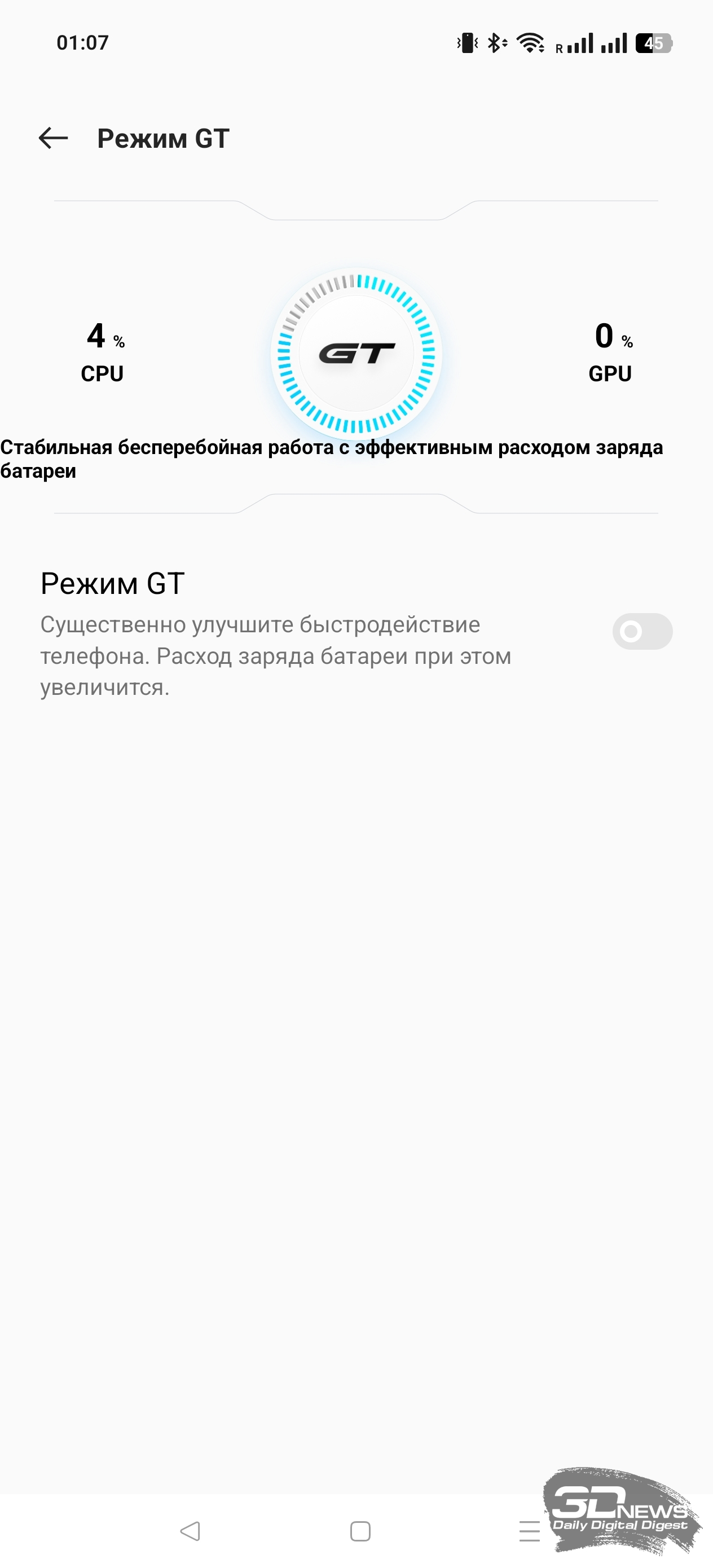Tap the system back triangle button
713x1568 pixels.
(x=190, y=1531)
